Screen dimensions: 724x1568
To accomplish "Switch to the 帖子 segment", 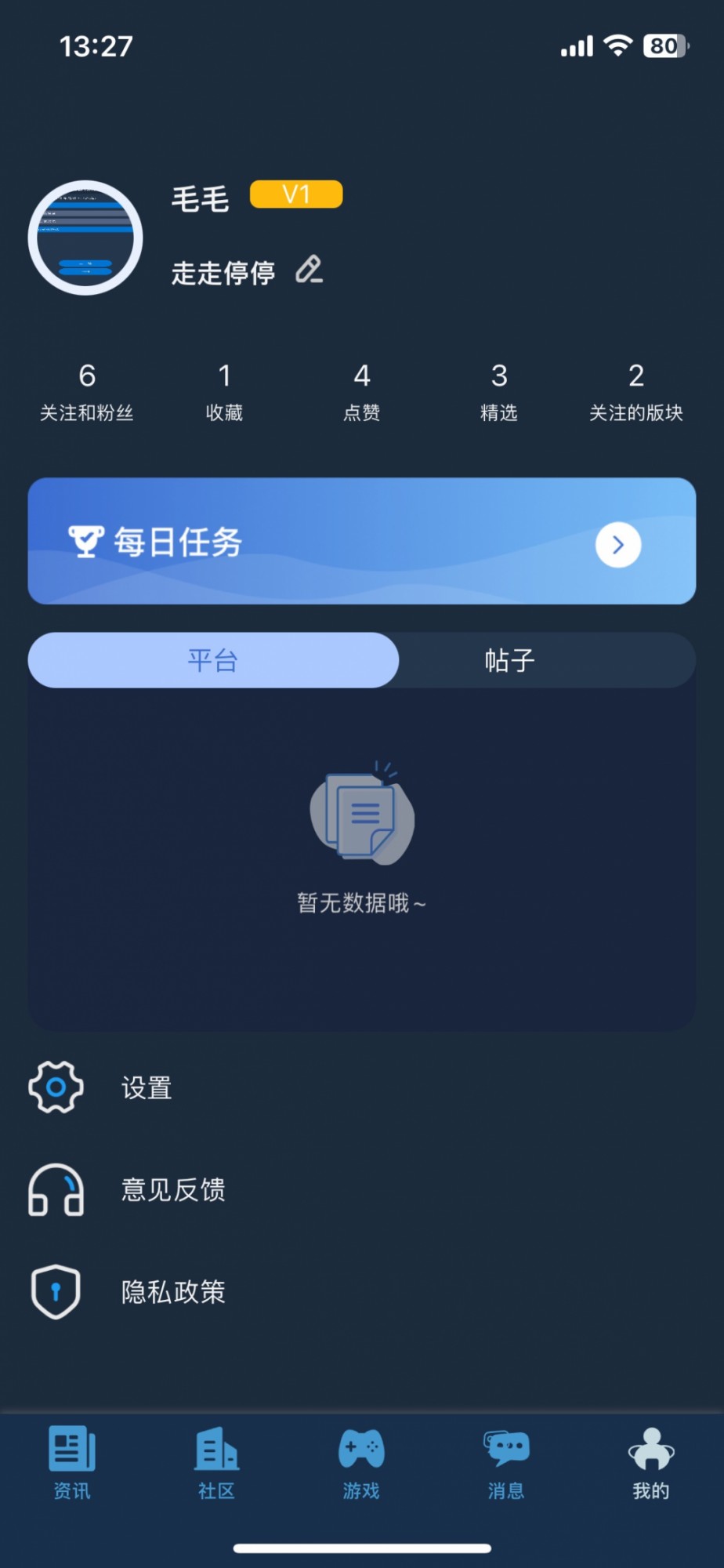I will 509,660.
